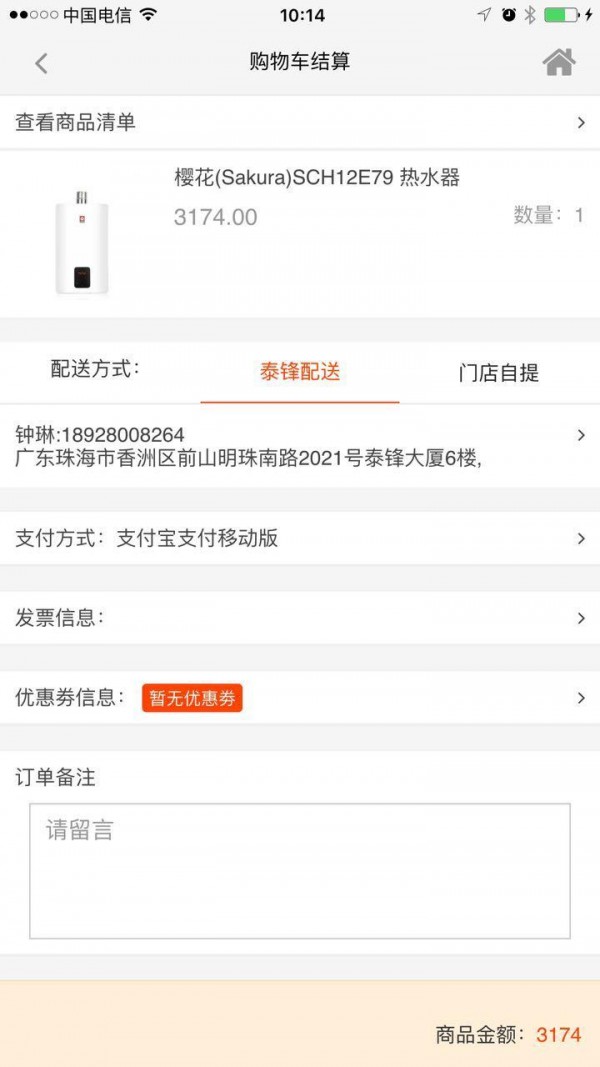Screen dimensions: 600x1067
Task: Open the 优惠券信息 coupon row
Action: coord(300,698)
